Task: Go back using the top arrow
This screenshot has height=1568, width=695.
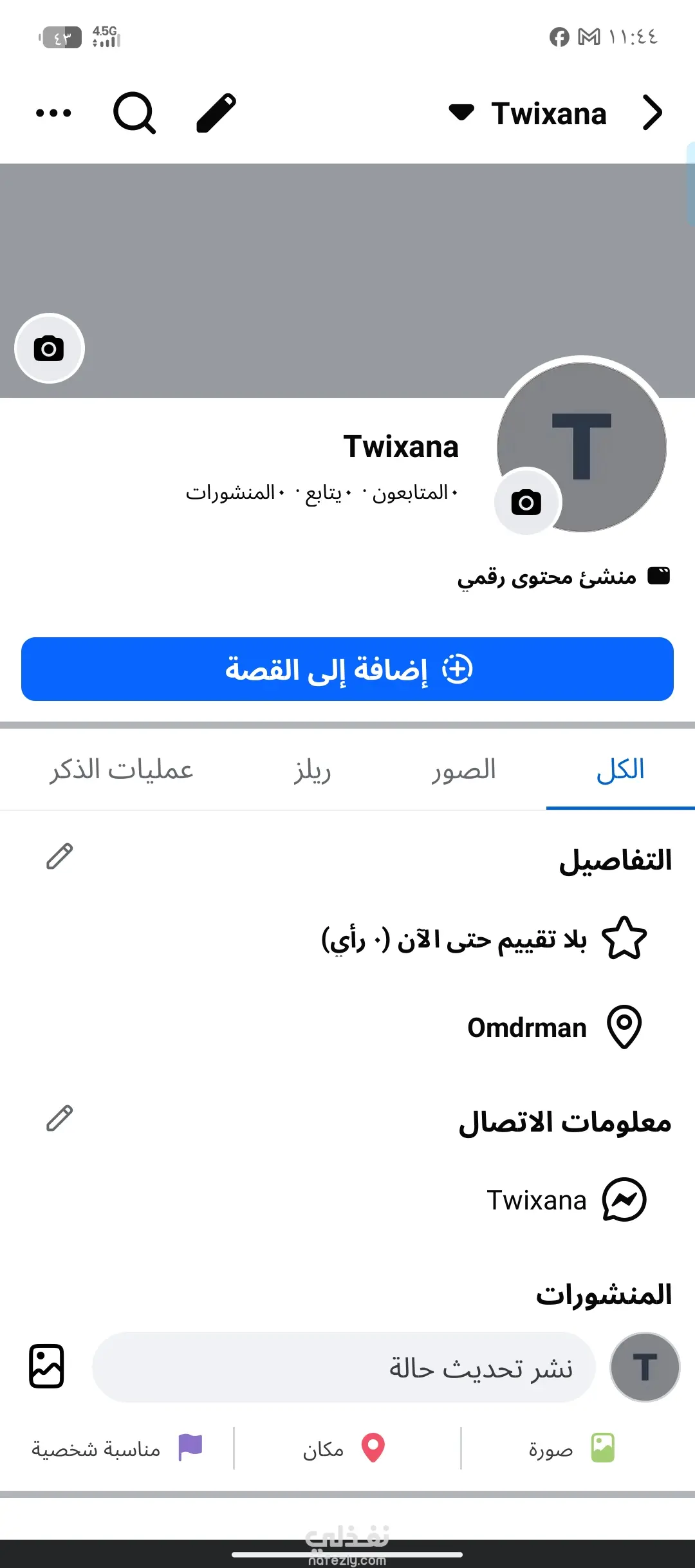Action: click(x=652, y=113)
